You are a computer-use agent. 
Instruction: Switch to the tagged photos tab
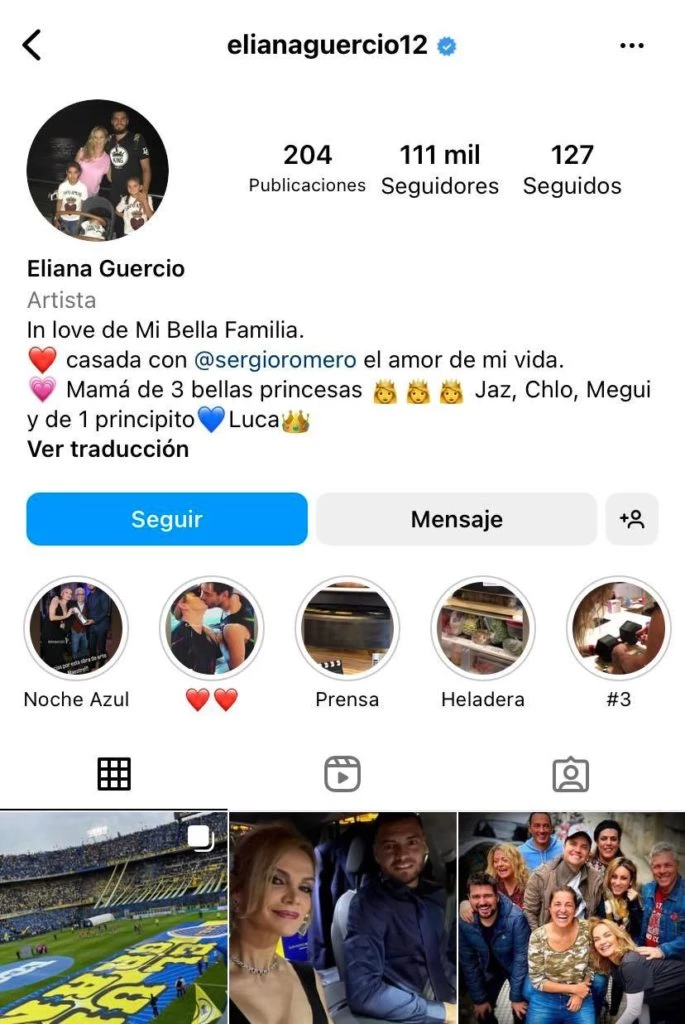click(571, 774)
